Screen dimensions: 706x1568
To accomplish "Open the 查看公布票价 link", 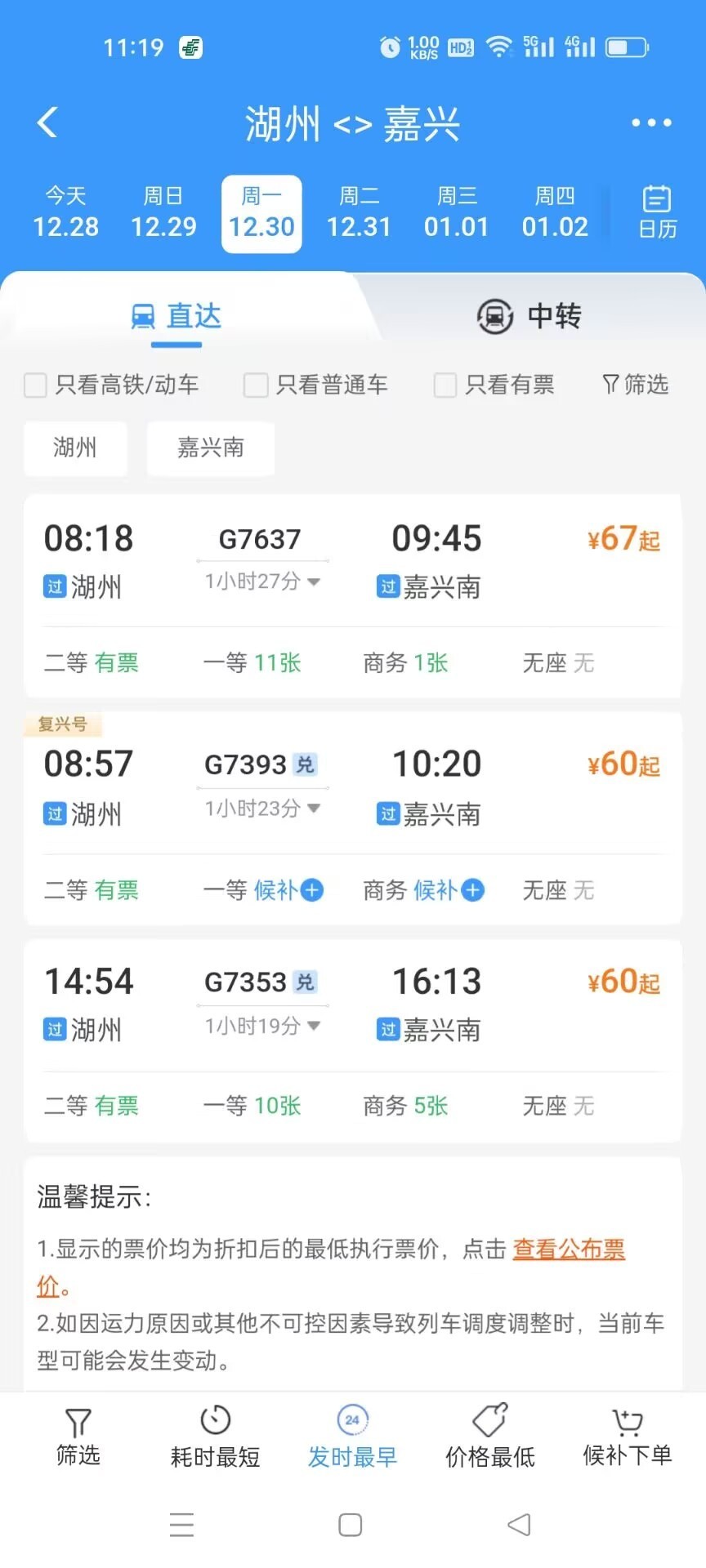I will coord(569,1249).
